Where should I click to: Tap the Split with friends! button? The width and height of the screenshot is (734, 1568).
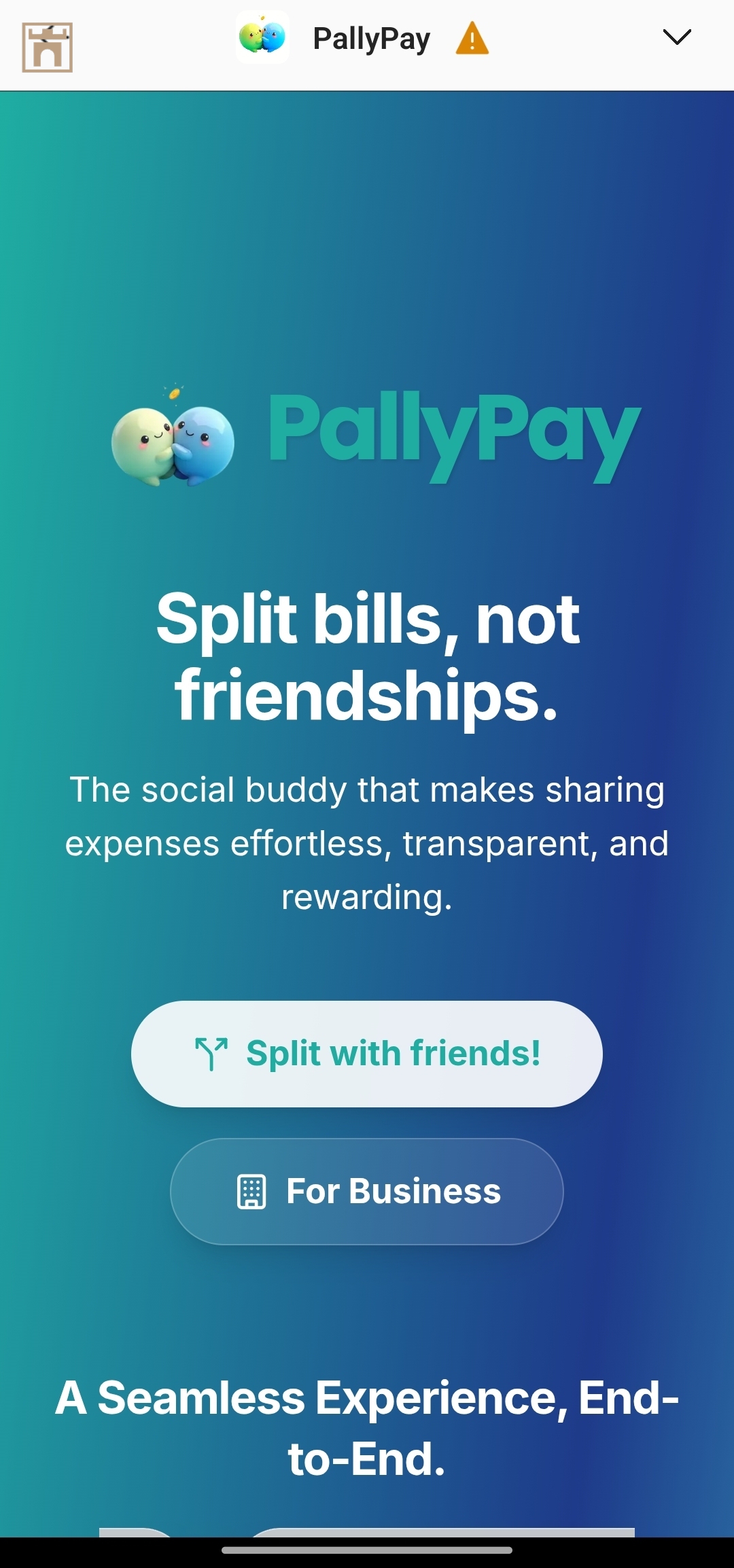click(x=366, y=1054)
